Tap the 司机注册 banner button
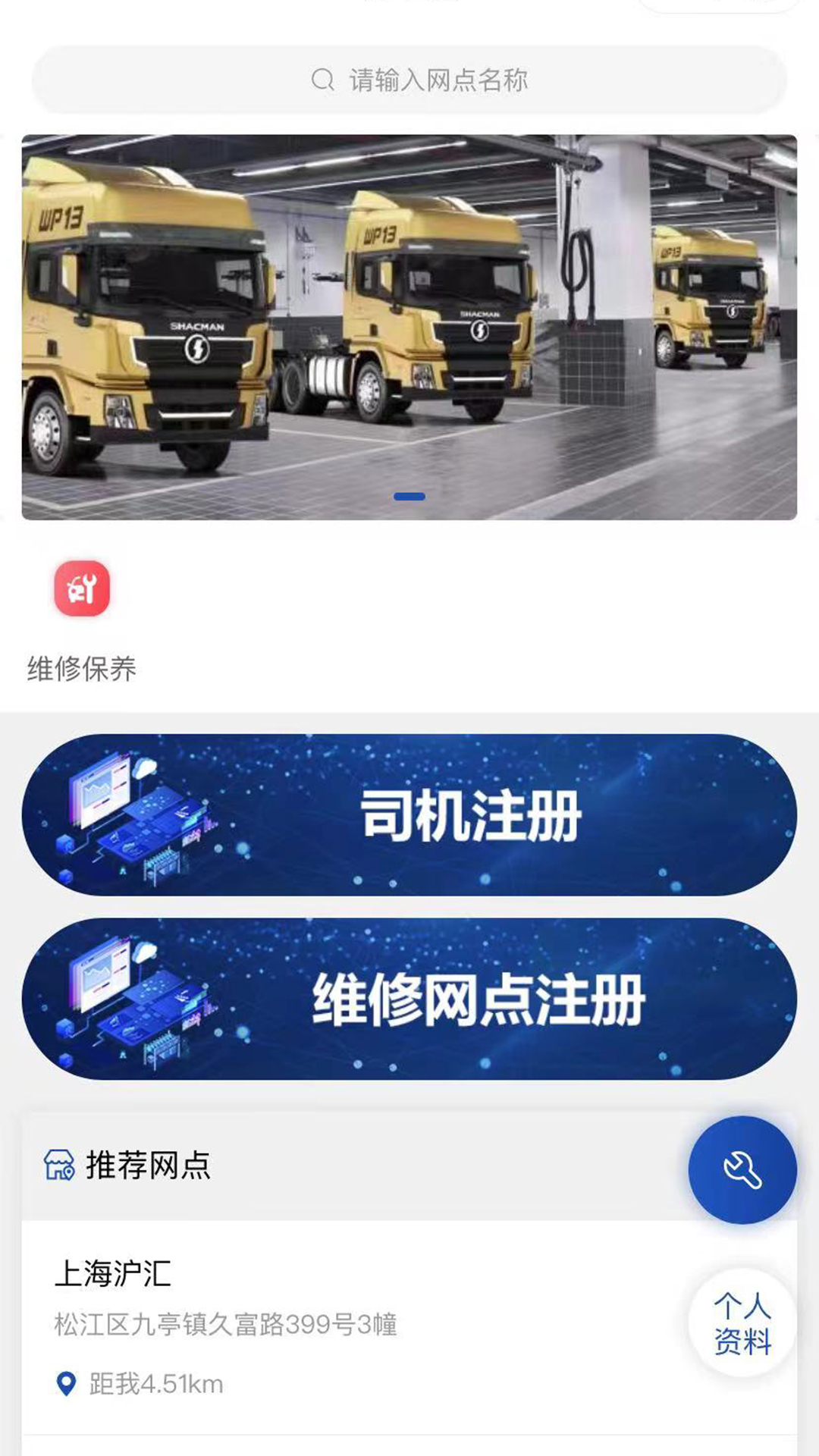This screenshot has width=819, height=1456. (409, 814)
